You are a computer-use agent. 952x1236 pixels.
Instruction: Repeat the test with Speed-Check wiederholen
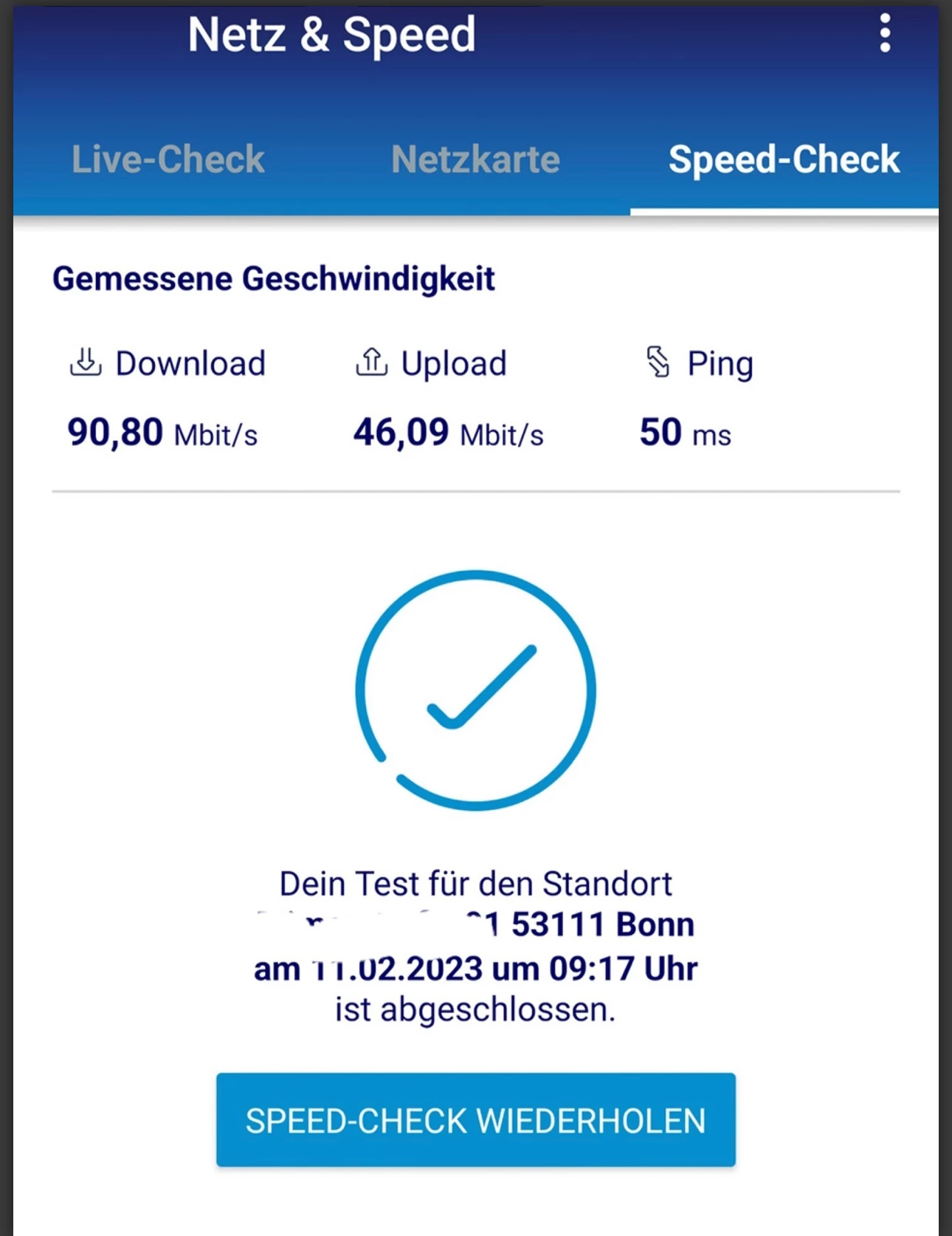coord(475,1120)
